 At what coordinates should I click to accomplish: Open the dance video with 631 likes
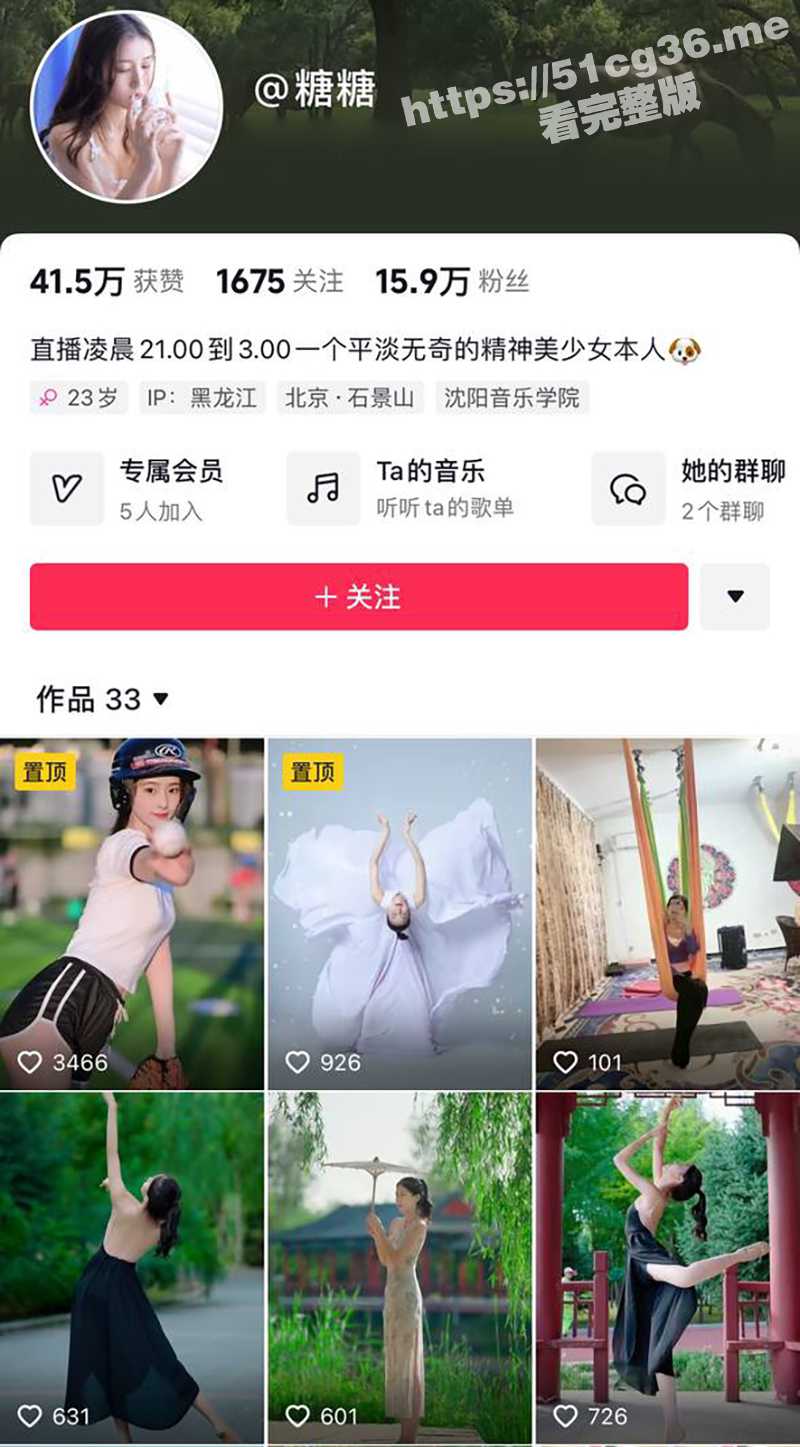pos(132,1265)
